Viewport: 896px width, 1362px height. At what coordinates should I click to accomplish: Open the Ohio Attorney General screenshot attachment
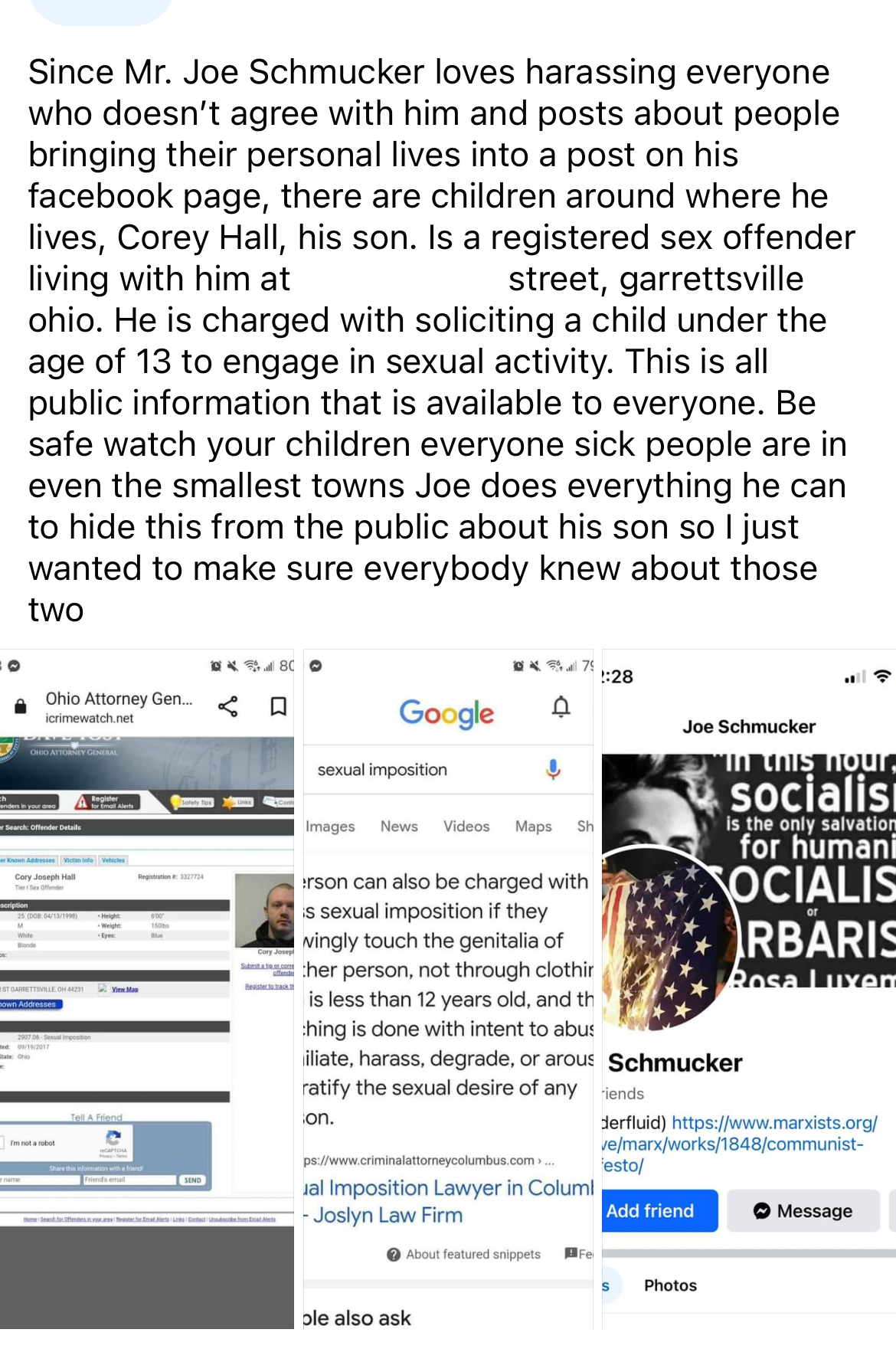coord(146,988)
